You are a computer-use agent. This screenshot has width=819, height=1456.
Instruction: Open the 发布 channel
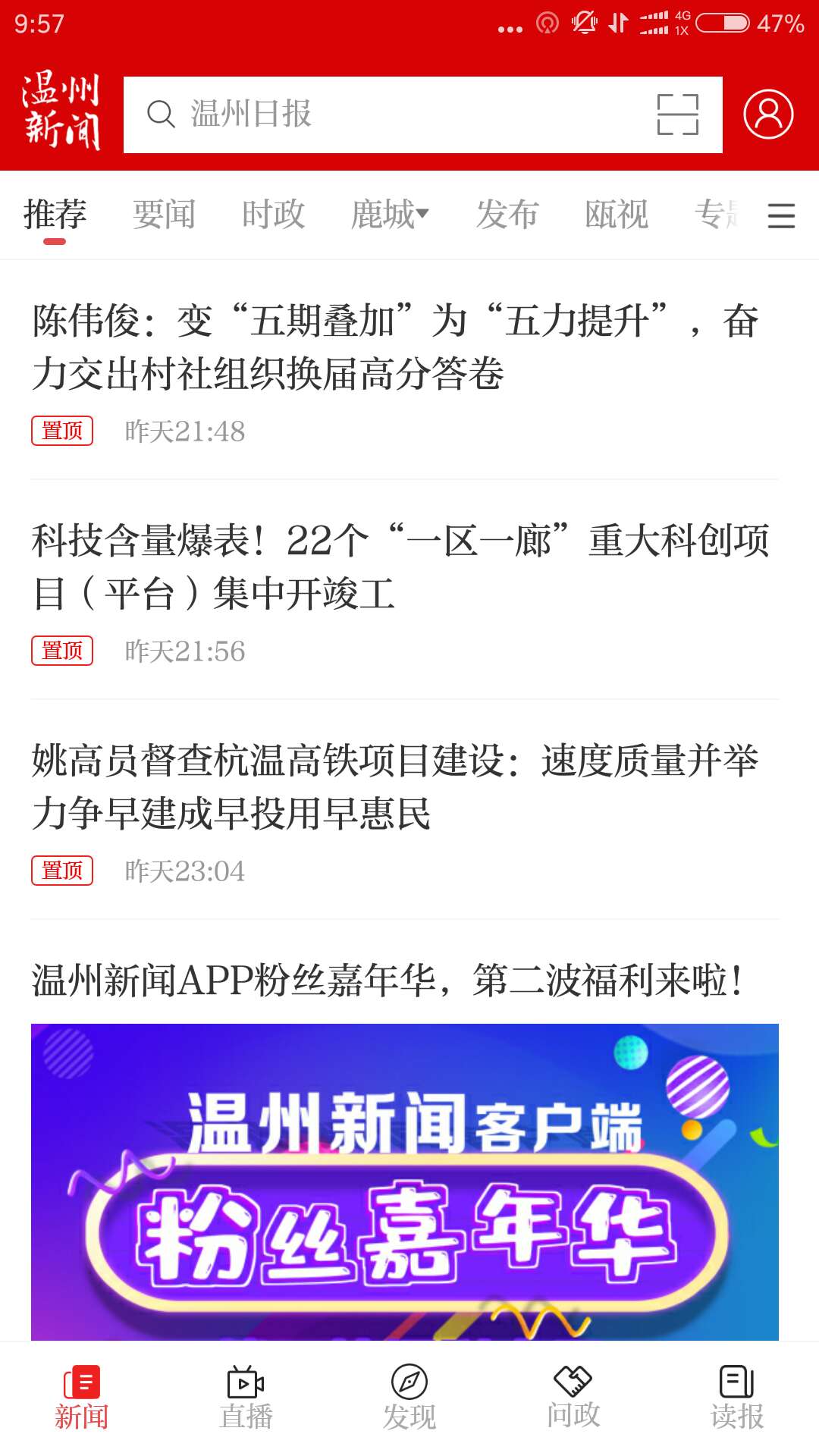(507, 214)
